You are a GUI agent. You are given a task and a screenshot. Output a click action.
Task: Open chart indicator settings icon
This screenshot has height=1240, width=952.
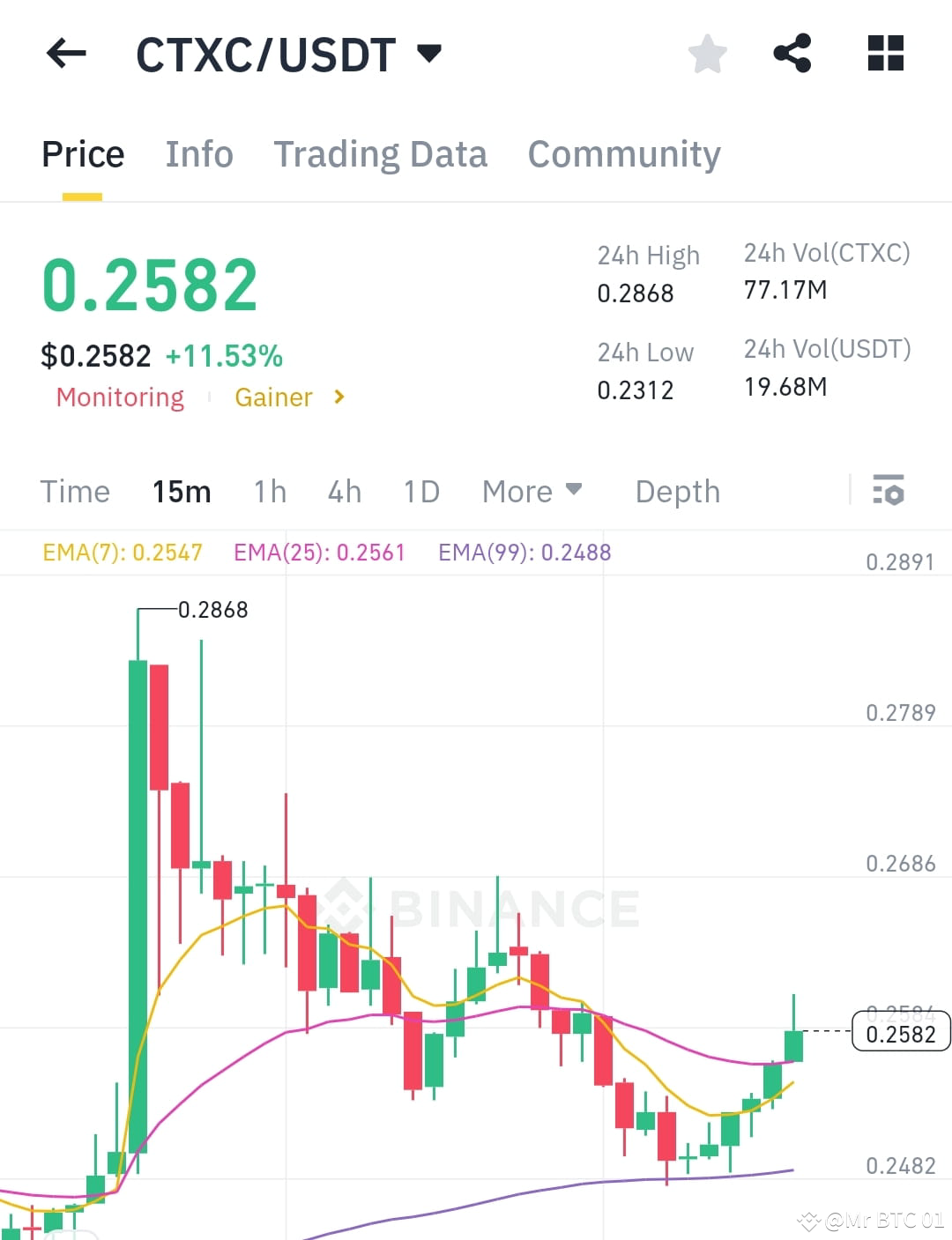coord(889,491)
